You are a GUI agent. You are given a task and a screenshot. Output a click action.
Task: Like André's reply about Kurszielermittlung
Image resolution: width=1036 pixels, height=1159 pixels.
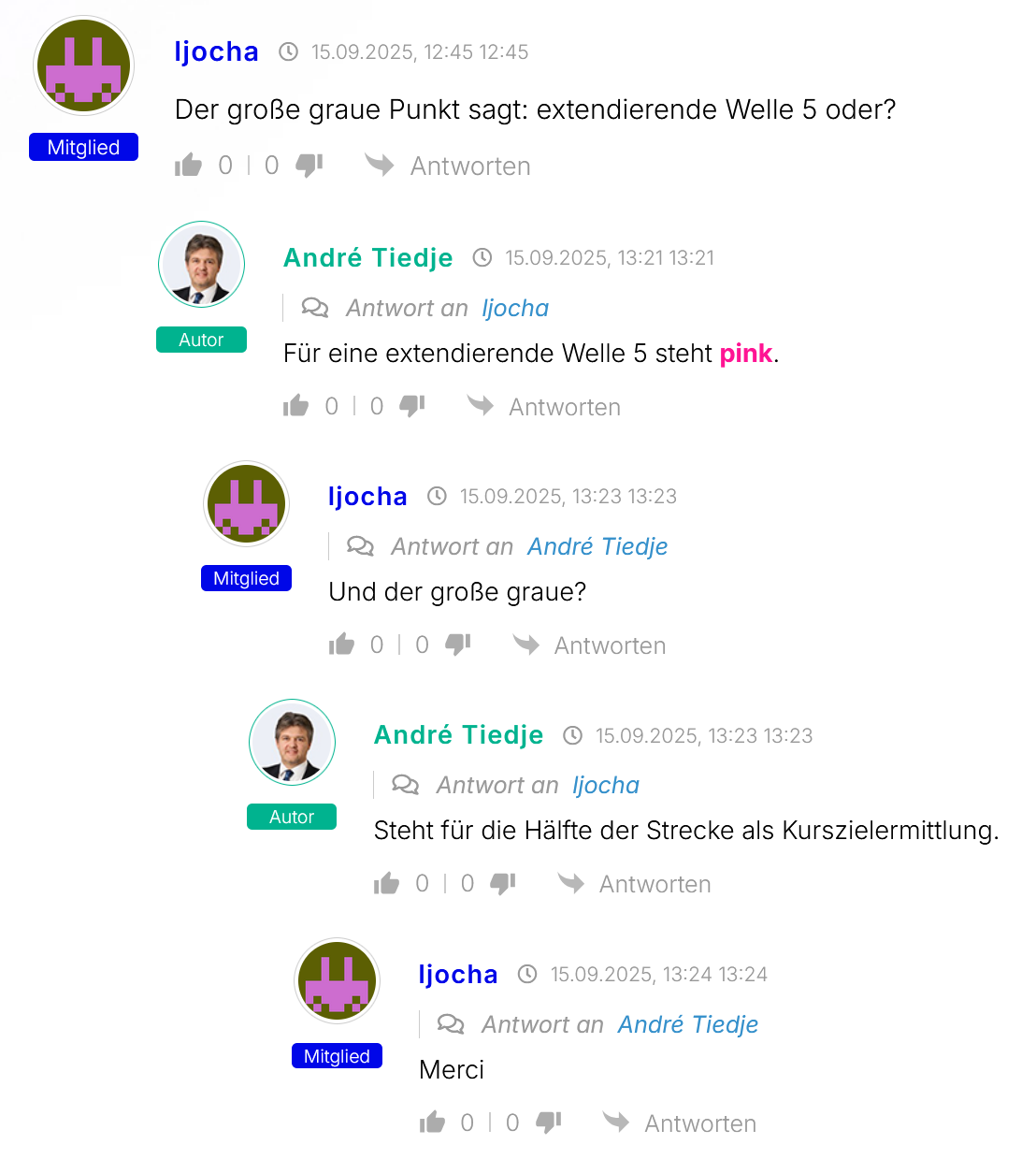tap(387, 883)
